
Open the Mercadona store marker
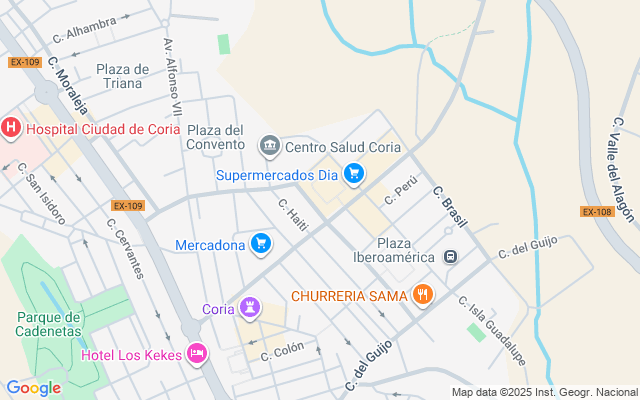pyautogui.click(x=261, y=244)
